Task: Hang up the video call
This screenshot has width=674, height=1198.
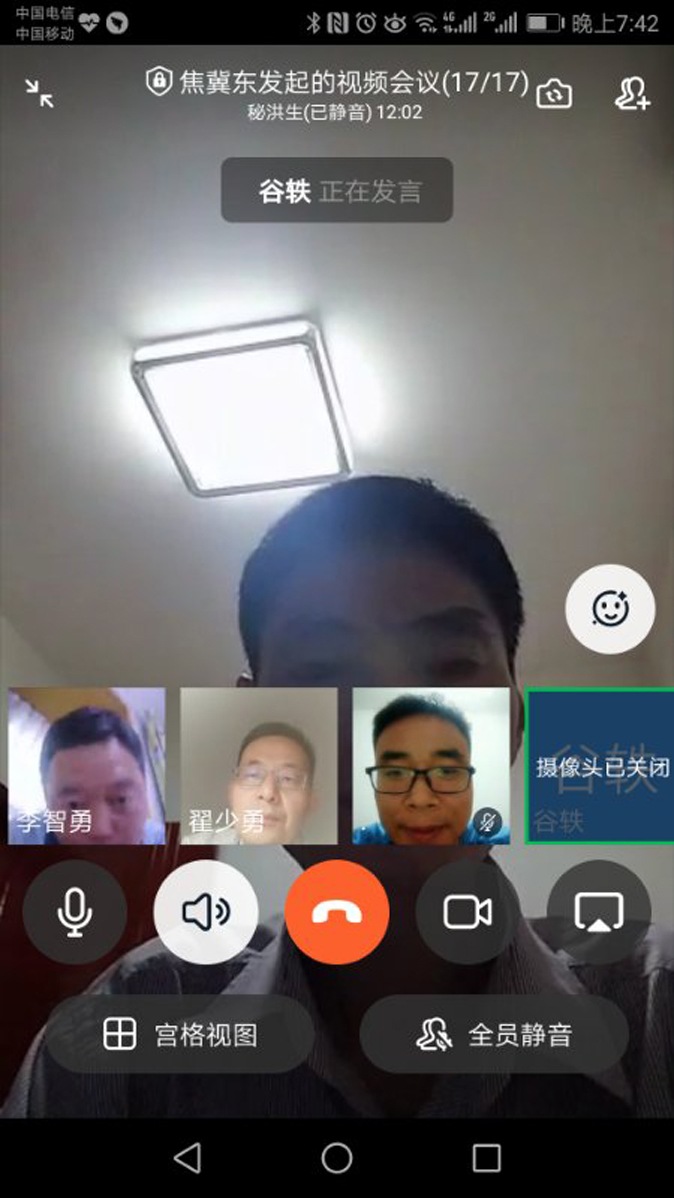Action: click(337, 912)
